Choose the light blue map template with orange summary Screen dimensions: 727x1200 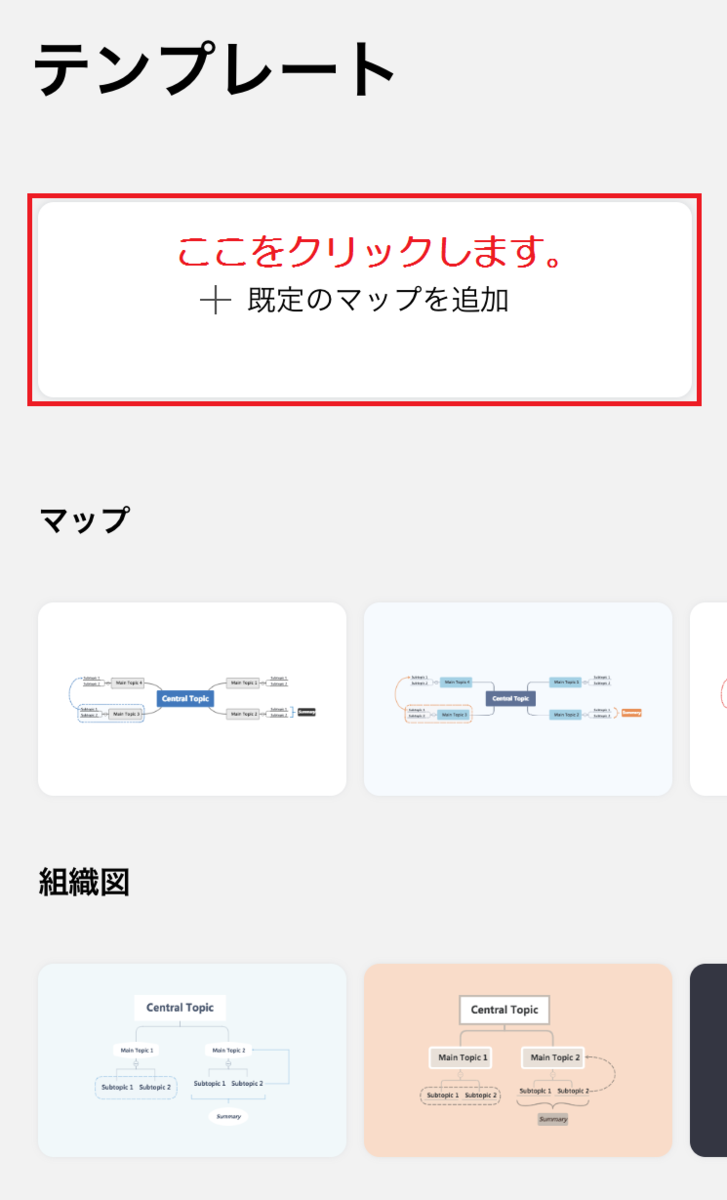[518, 699]
